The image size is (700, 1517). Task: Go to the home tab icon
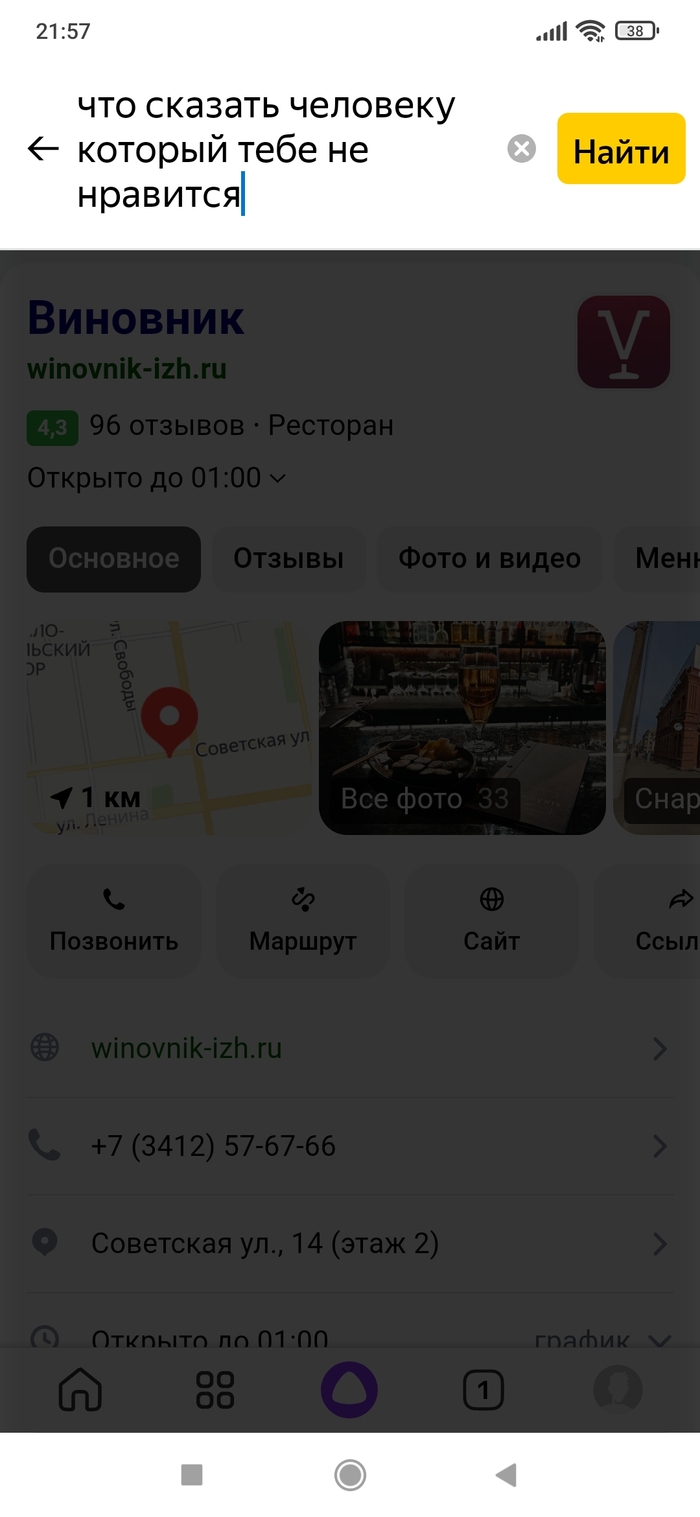(x=80, y=1389)
